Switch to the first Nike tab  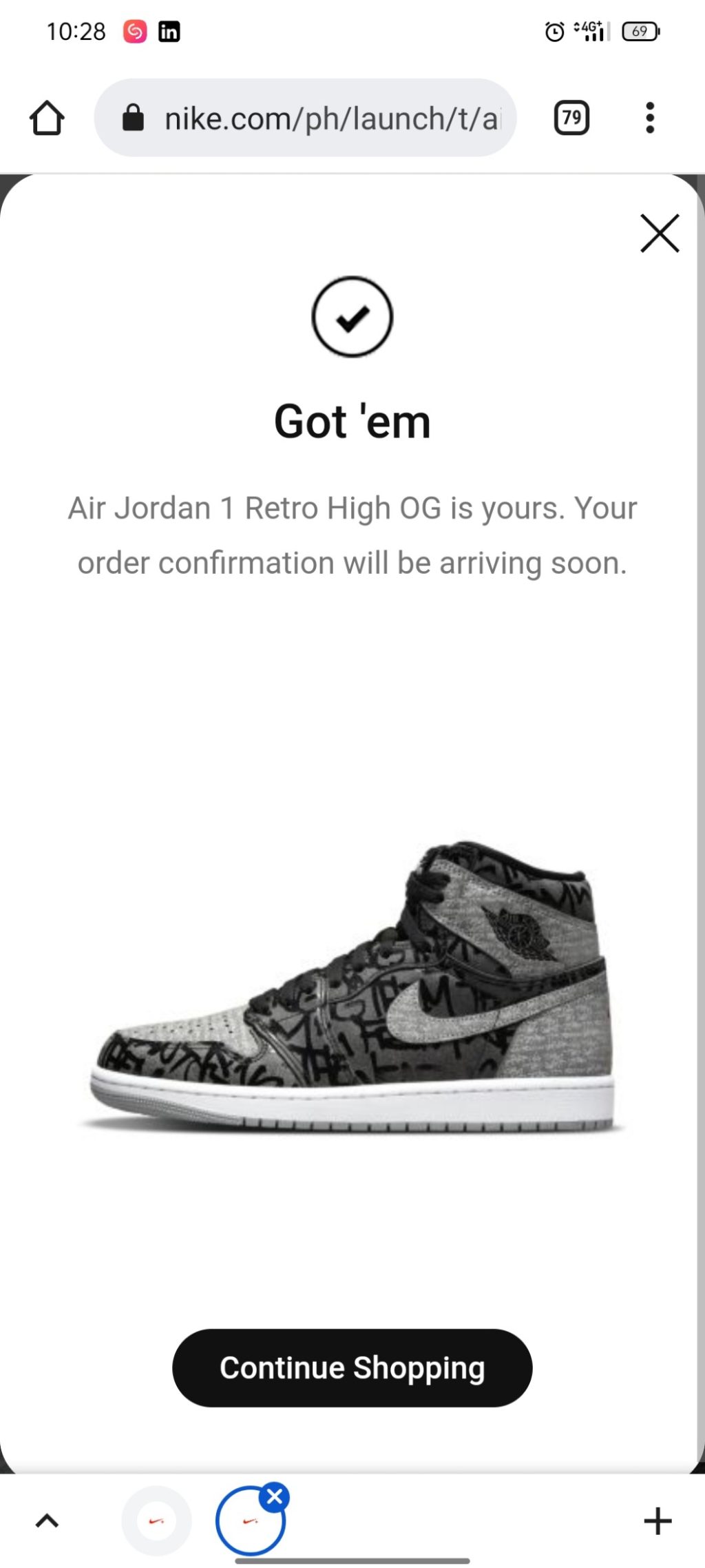[x=156, y=1521]
